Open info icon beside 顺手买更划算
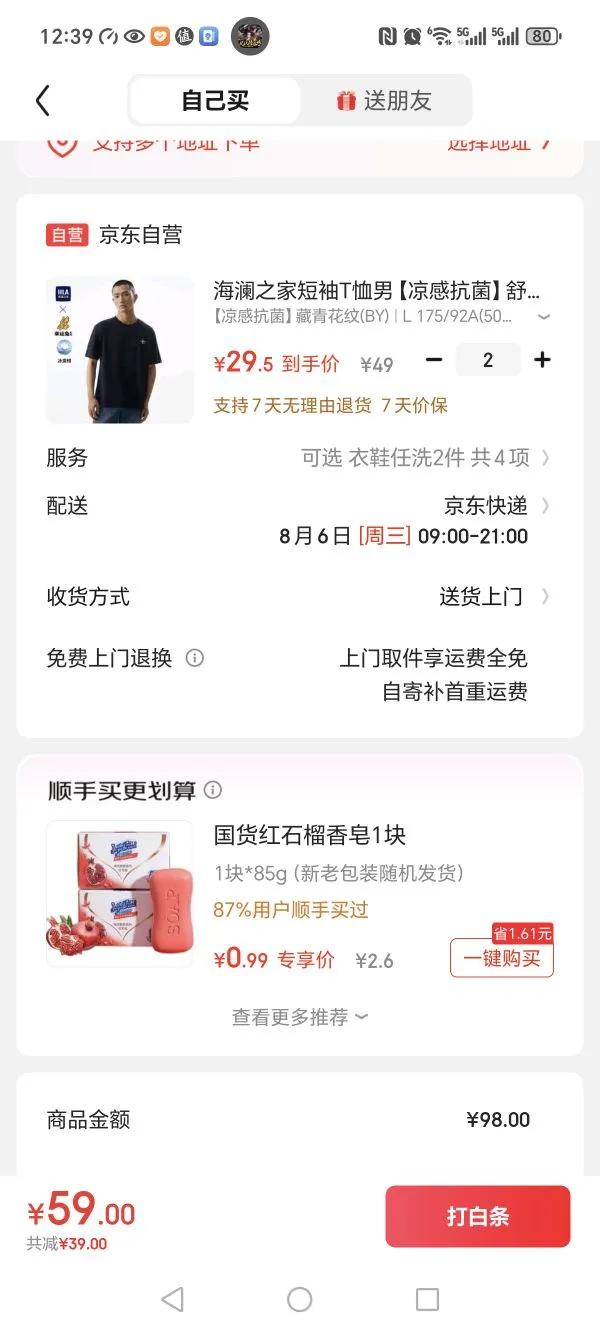Screen dimensions: 600x1332 pyautogui.click(x=213, y=790)
